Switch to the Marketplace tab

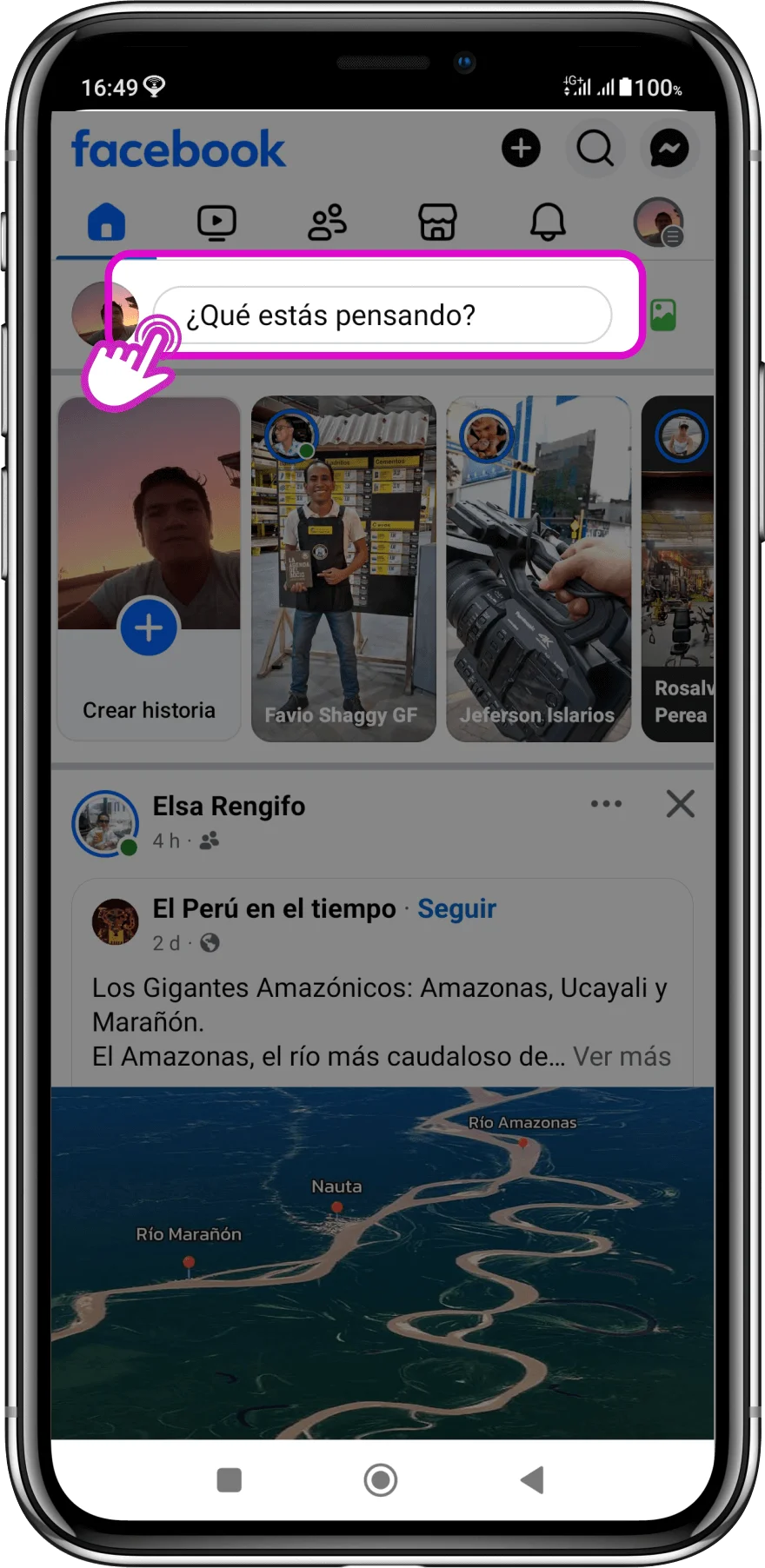(437, 223)
